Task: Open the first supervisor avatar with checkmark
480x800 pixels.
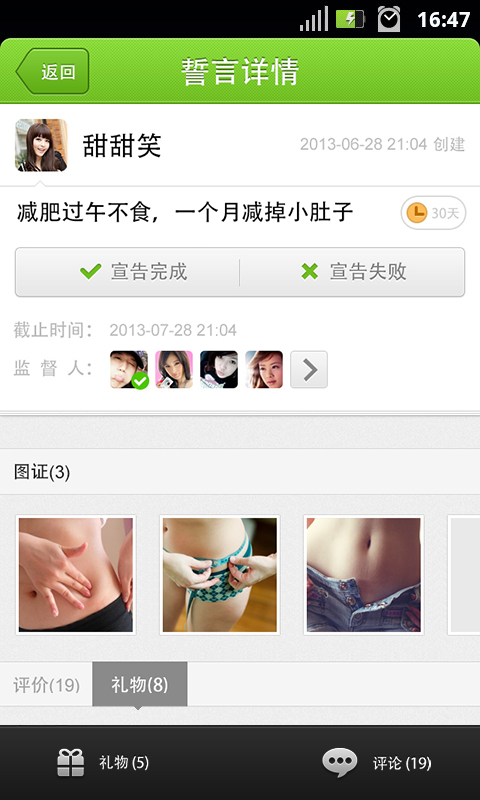Action: (129, 369)
